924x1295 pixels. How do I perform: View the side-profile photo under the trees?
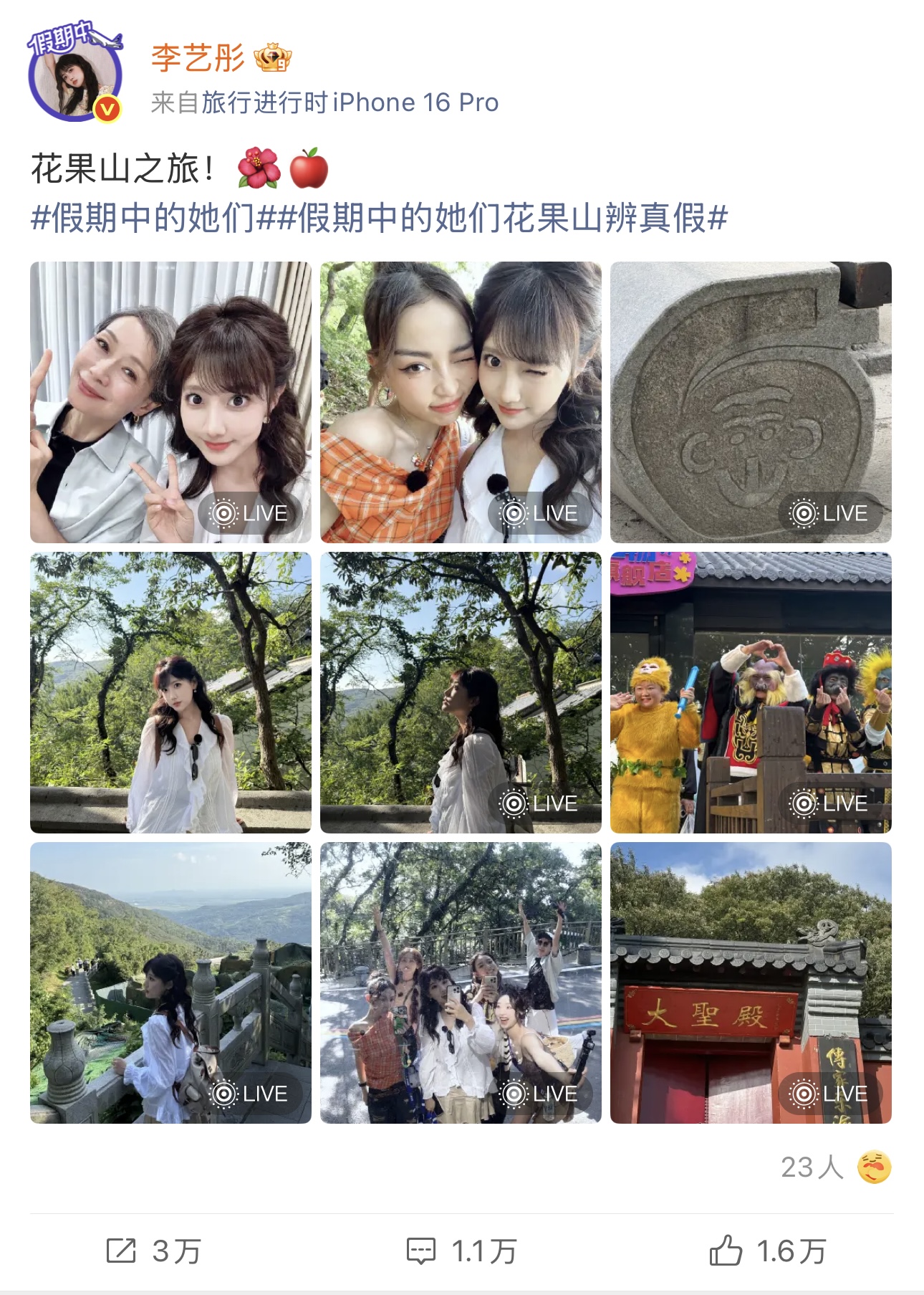(x=461, y=692)
